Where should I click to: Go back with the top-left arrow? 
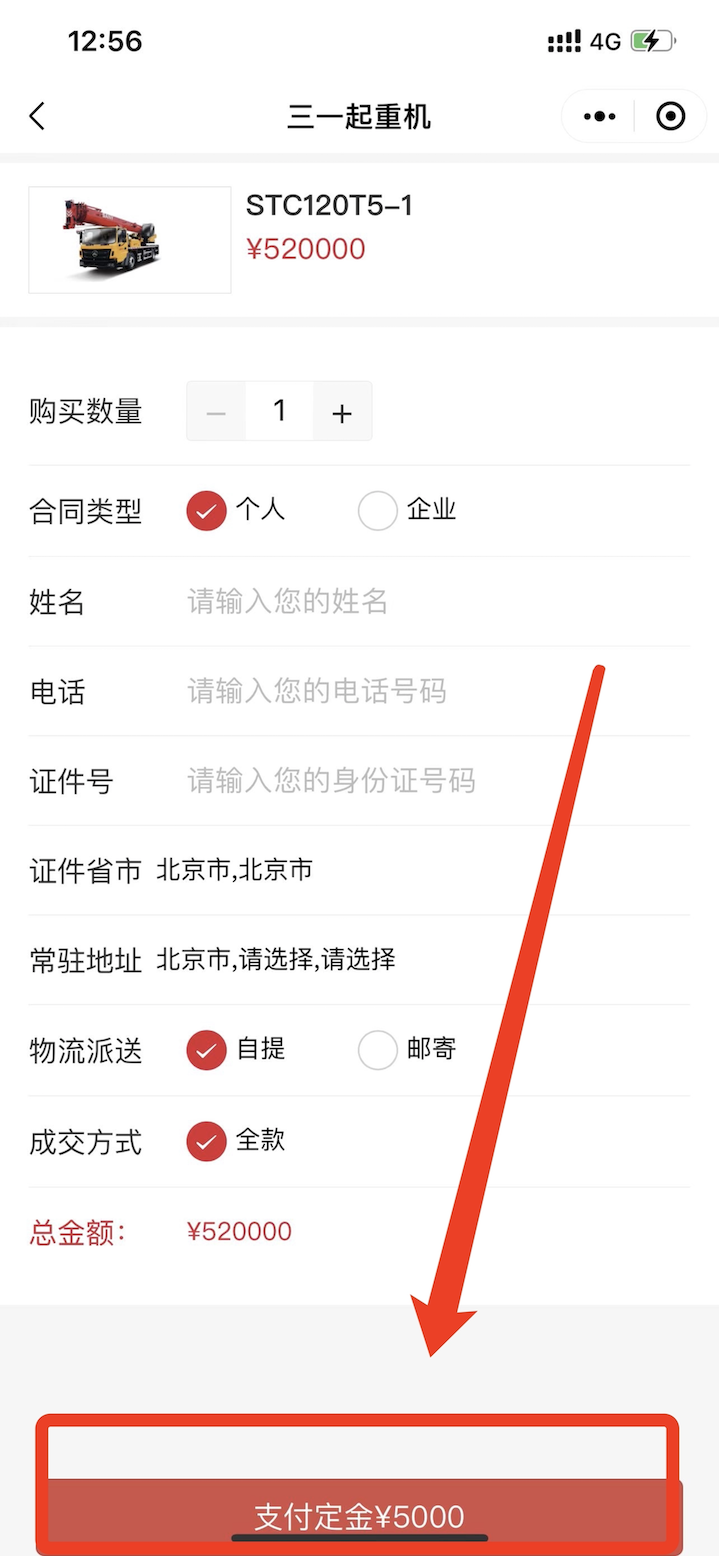tap(37, 117)
